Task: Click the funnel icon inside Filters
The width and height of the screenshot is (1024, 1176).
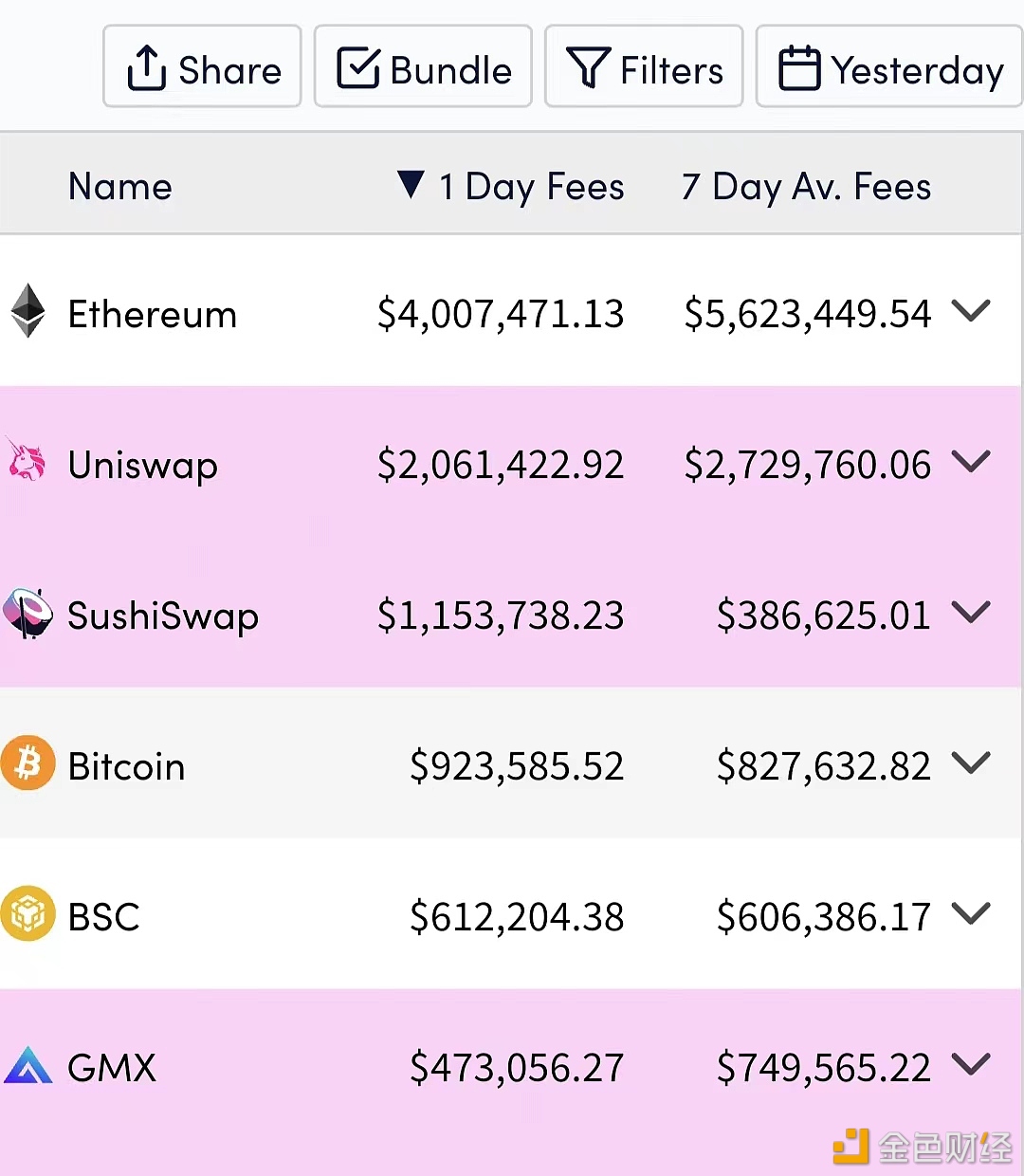Action: [589, 66]
